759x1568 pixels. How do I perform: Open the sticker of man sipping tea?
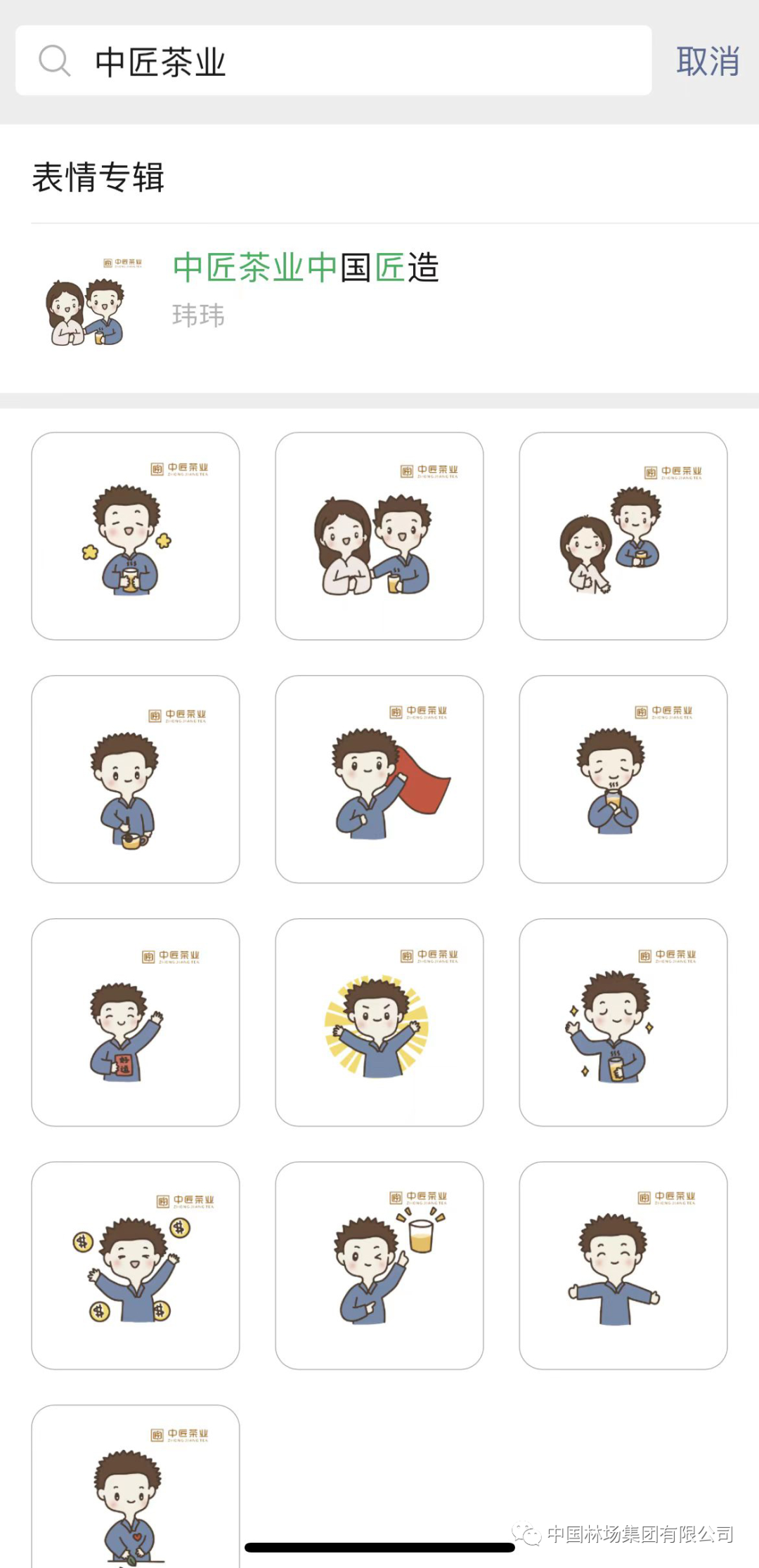point(623,779)
